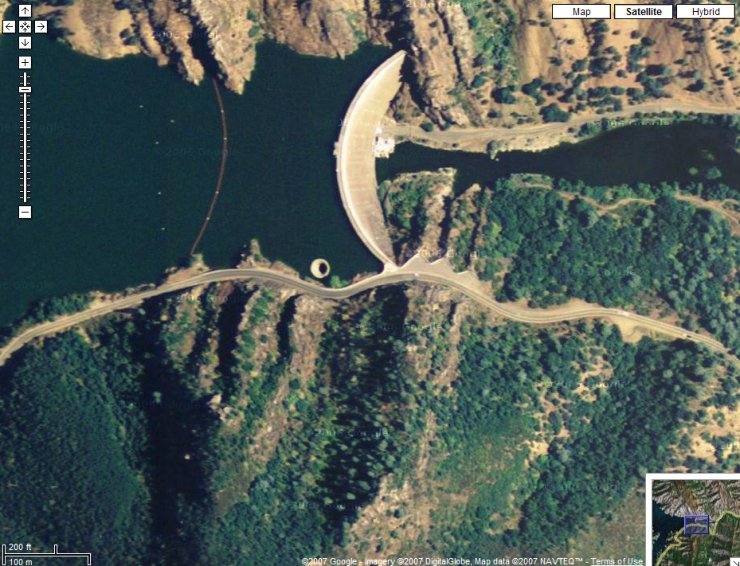Zoom in with the plus button
740x566 pixels.
[x=25, y=62]
